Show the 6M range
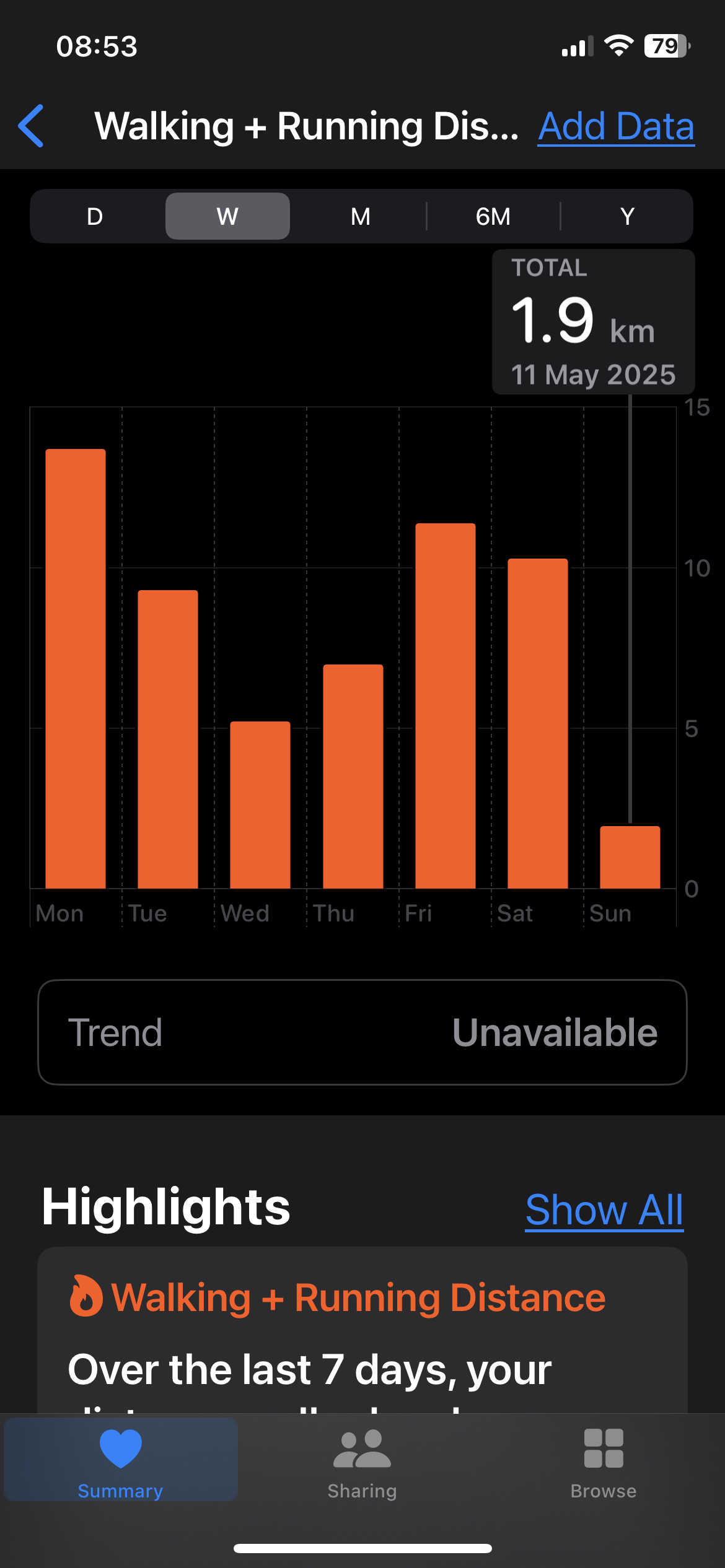Image resolution: width=725 pixels, height=1568 pixels. (x=493, y=216)
